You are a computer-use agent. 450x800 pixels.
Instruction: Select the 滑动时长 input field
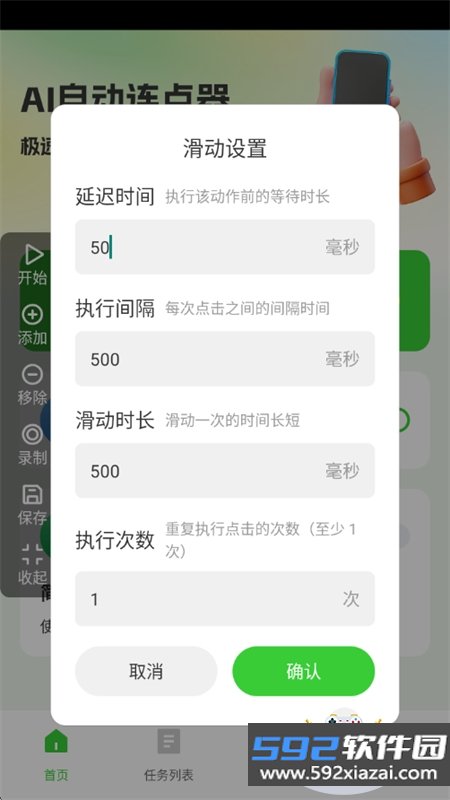[224, 470]
